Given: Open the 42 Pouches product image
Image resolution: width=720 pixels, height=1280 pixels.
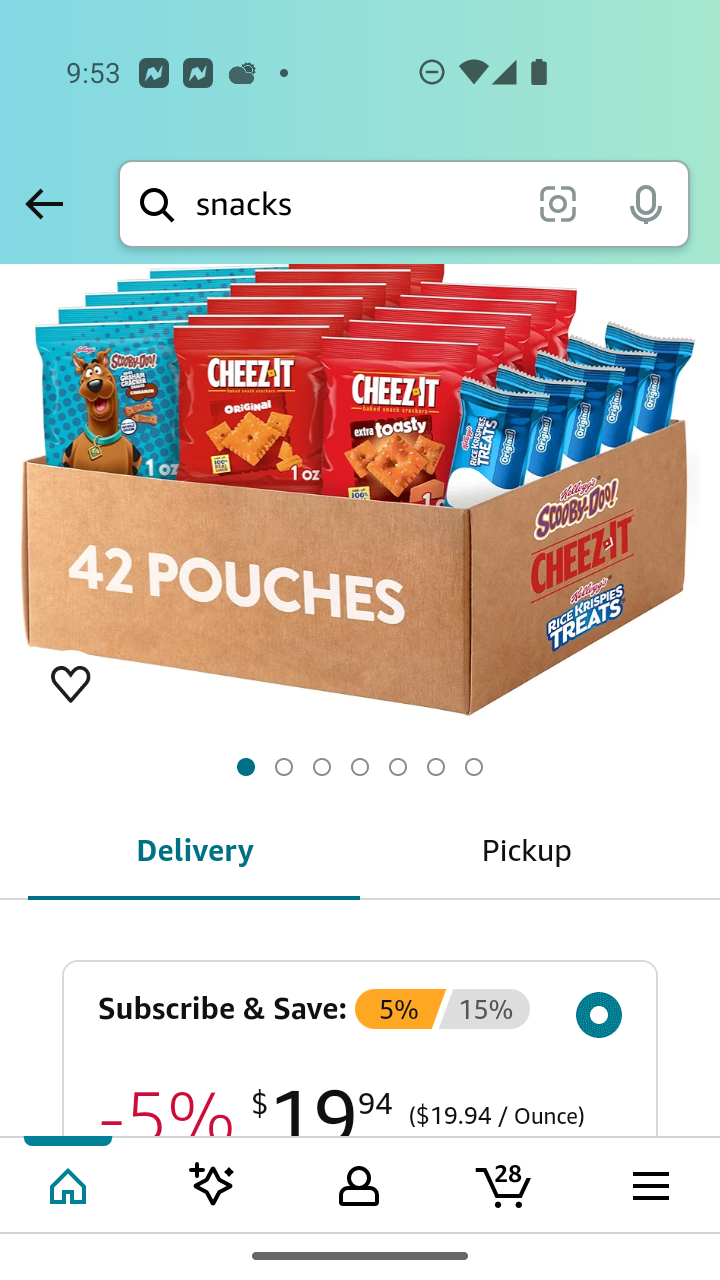Looking at the screenshot, I should 360,490.
